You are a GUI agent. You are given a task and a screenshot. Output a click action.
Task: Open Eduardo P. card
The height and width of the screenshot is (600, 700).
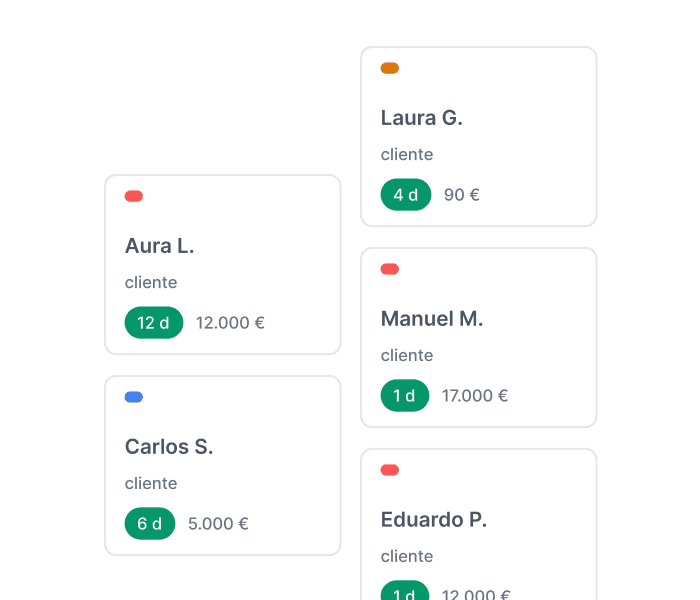(479, 525)
